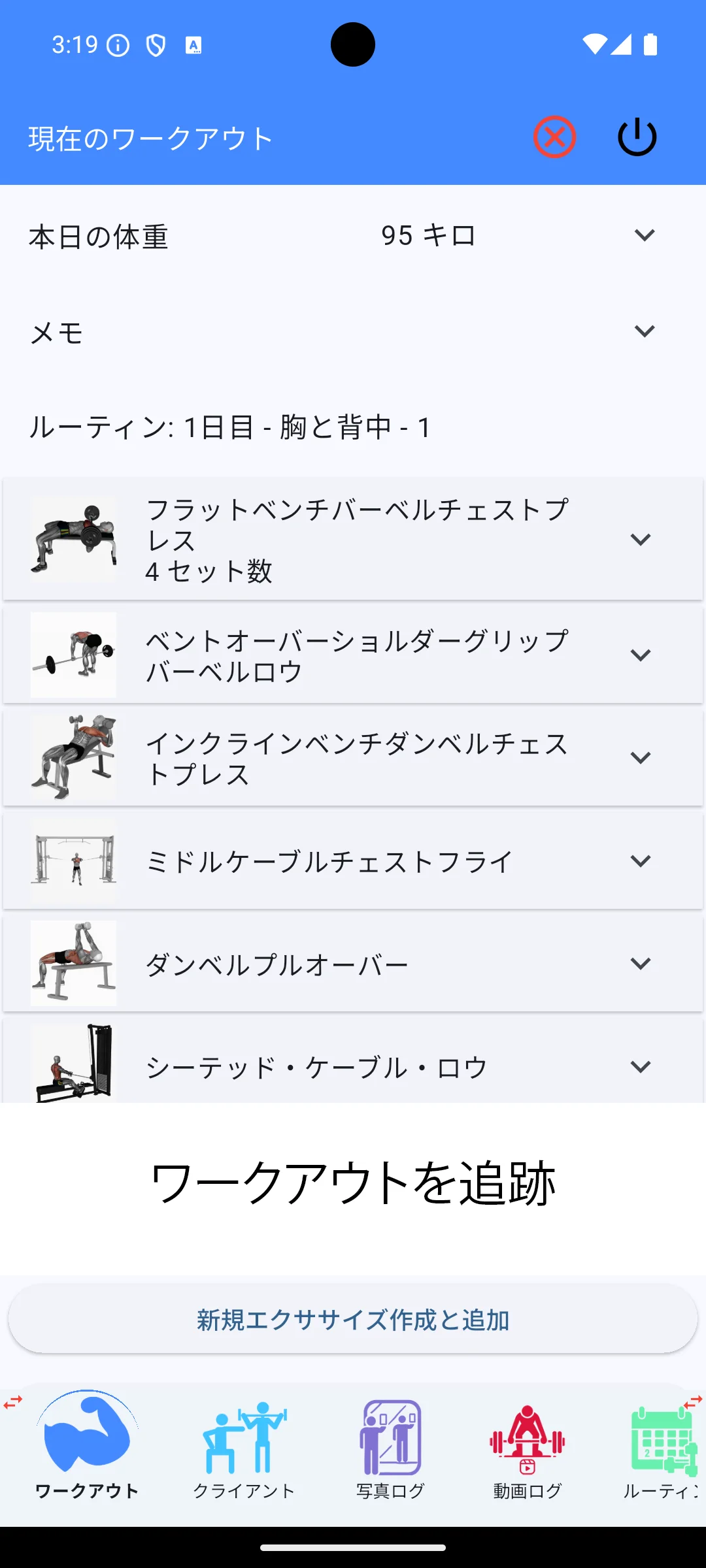Screen dimensions: 706x1568
Task: Expand the ダンベルプルオーバー exercise
Action: click(x=640, y=962)
